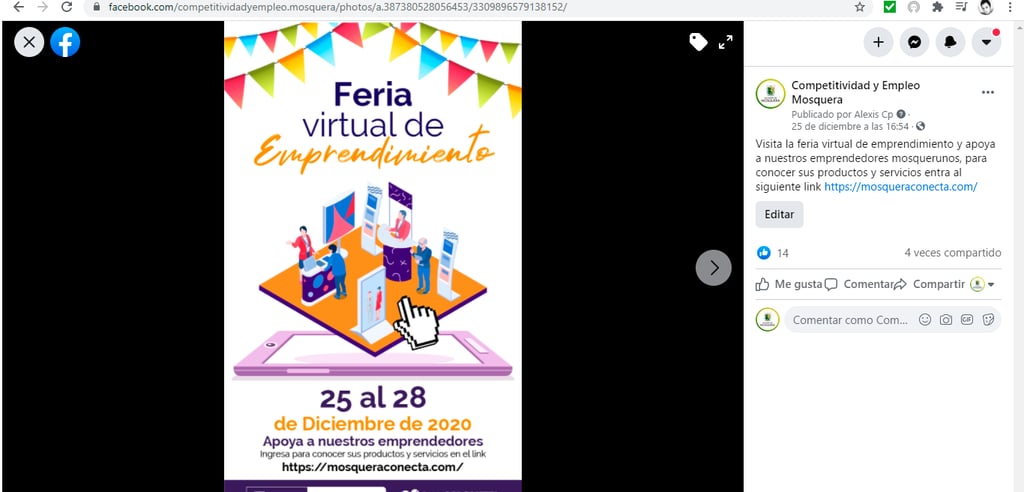Open the Facebook home logo

65,42
